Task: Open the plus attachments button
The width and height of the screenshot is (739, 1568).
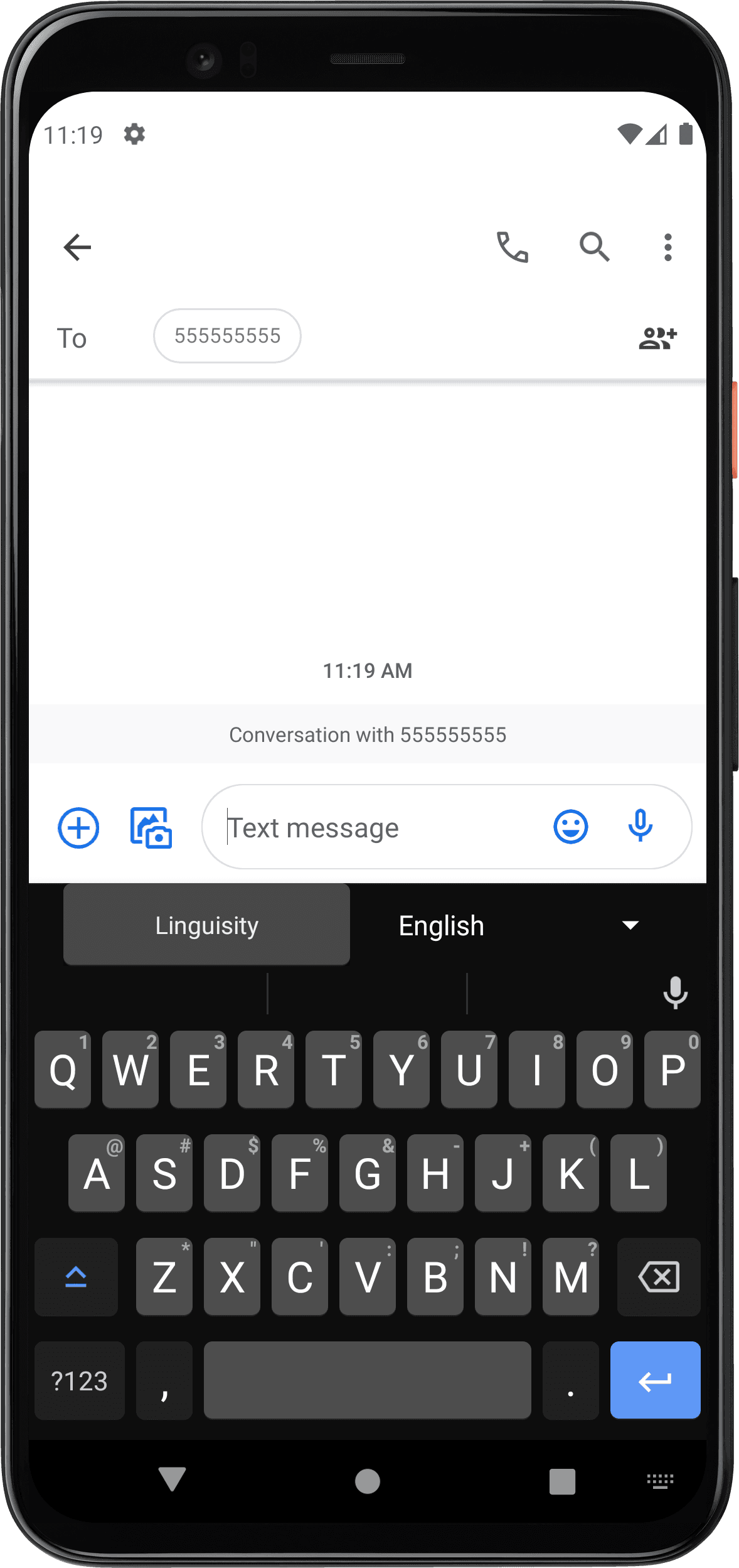Action: [78, 828]
